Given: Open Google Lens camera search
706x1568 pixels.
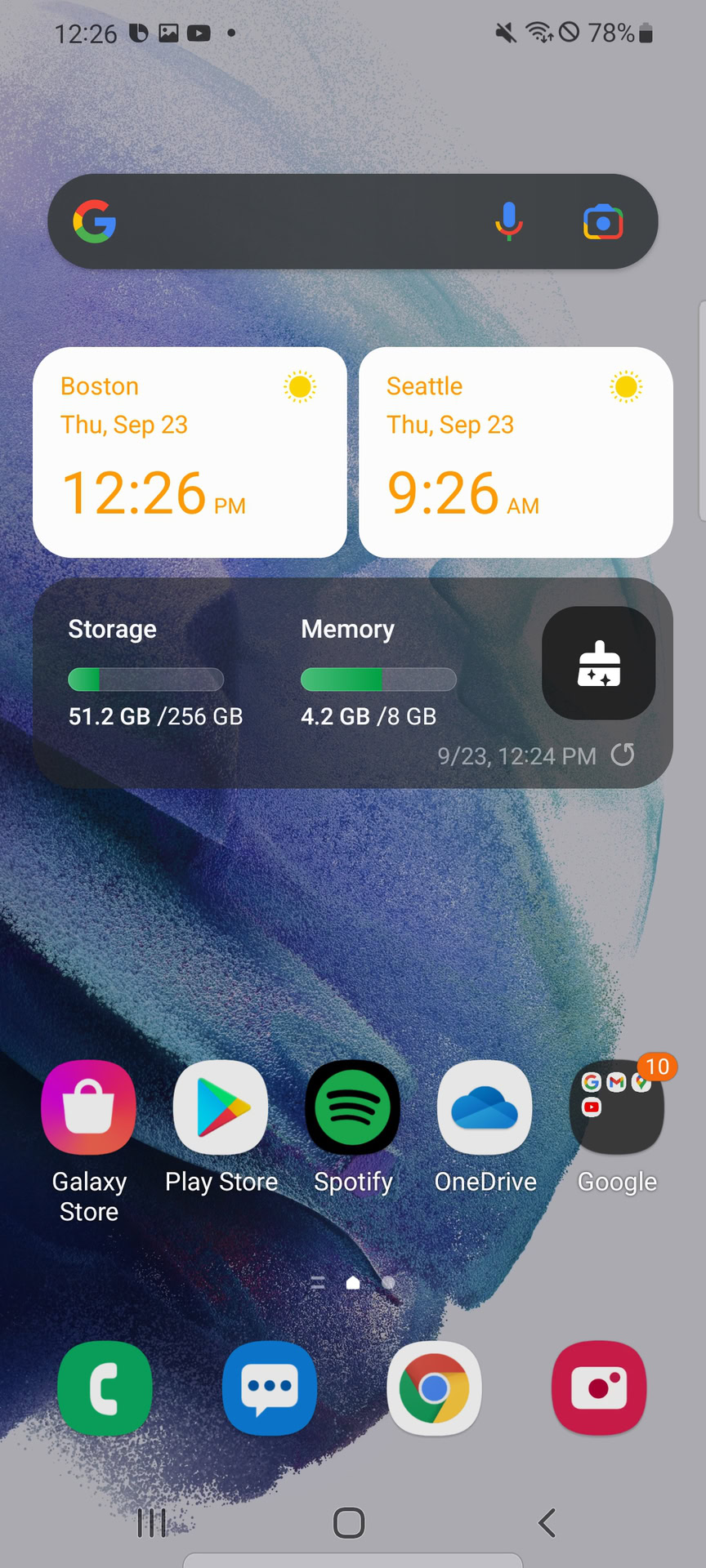Looking at the screenshot, I should tap(603, 222).
